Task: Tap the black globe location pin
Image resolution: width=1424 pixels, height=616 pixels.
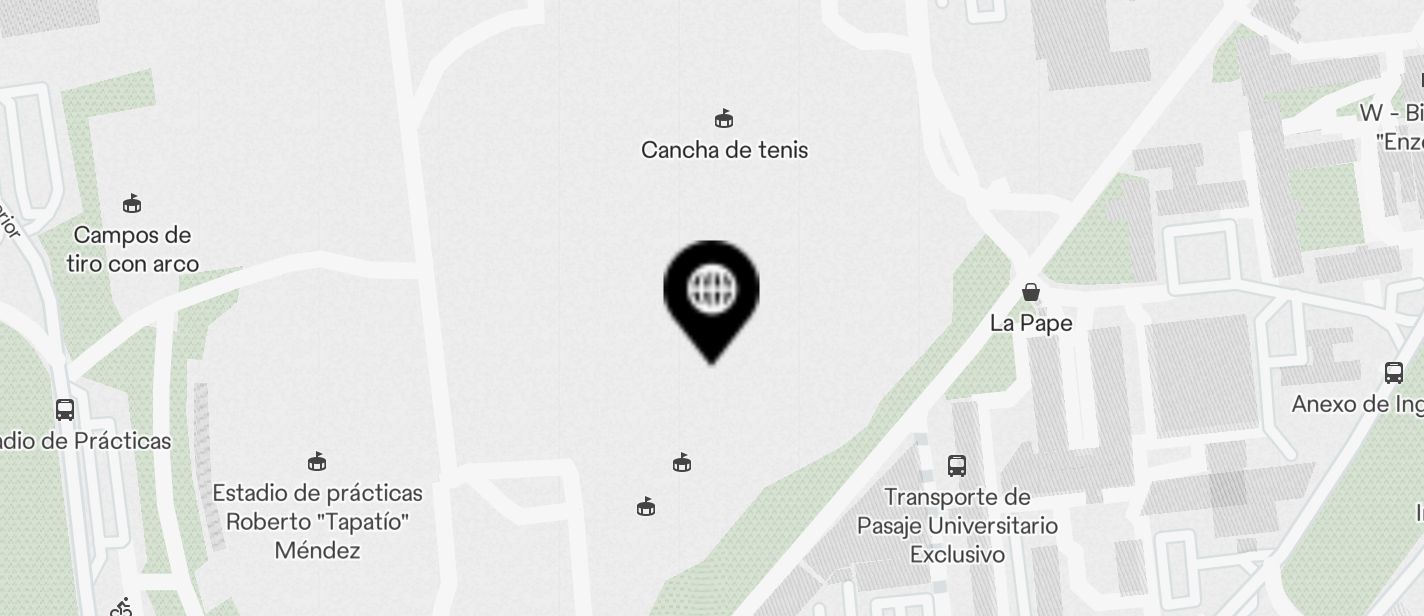Action: click(x=711, y=292)
